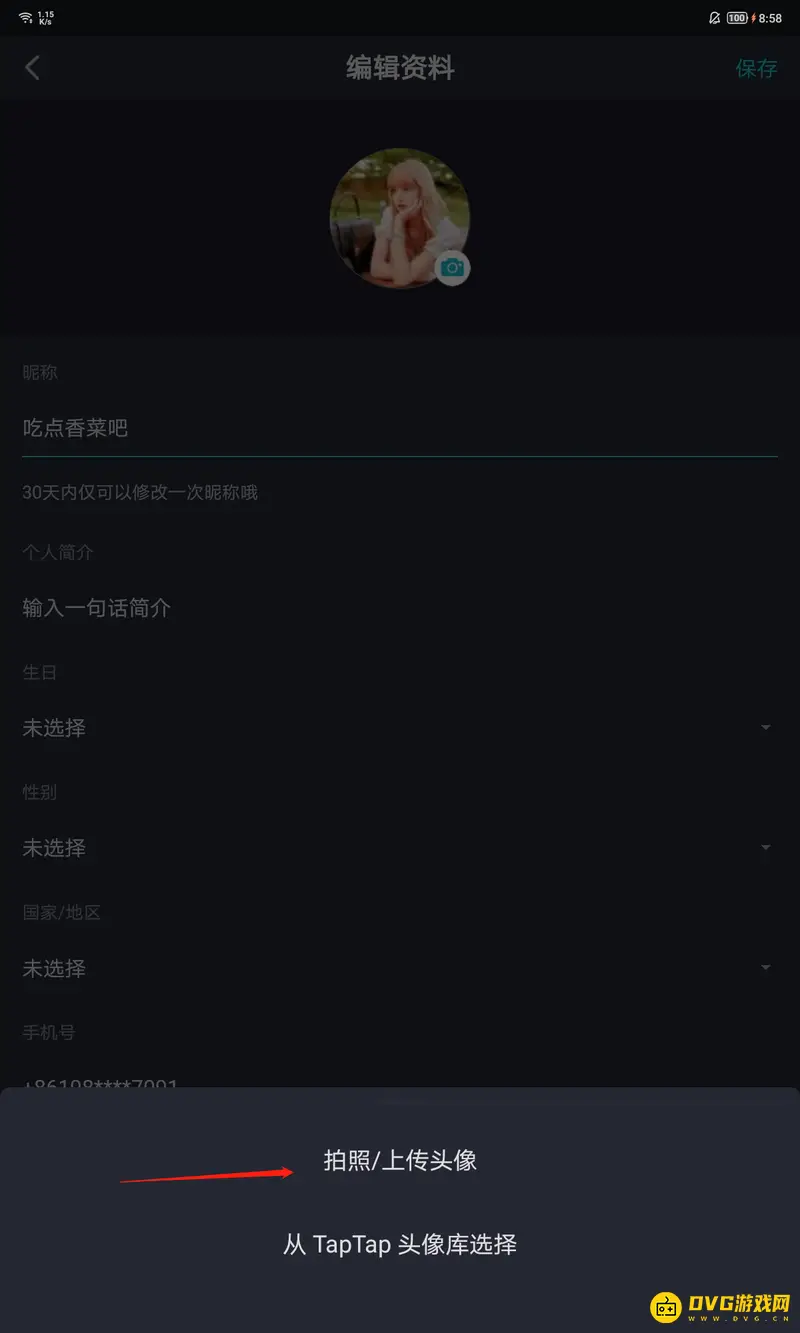Open the 国家/地区 country selector
800x1333 pixels.
400,967
